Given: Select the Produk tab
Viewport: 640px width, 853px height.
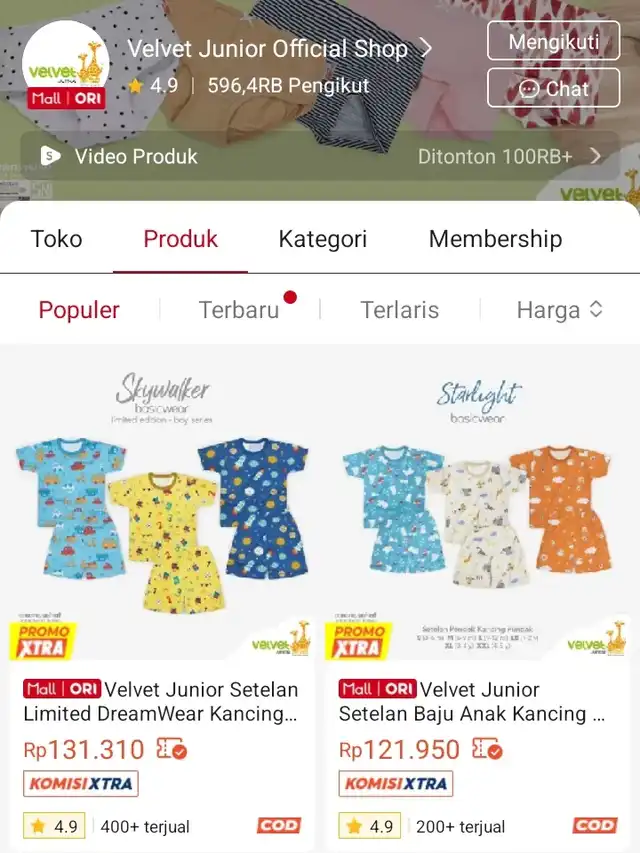Looking at the screenshot, I should click(180, 239).
